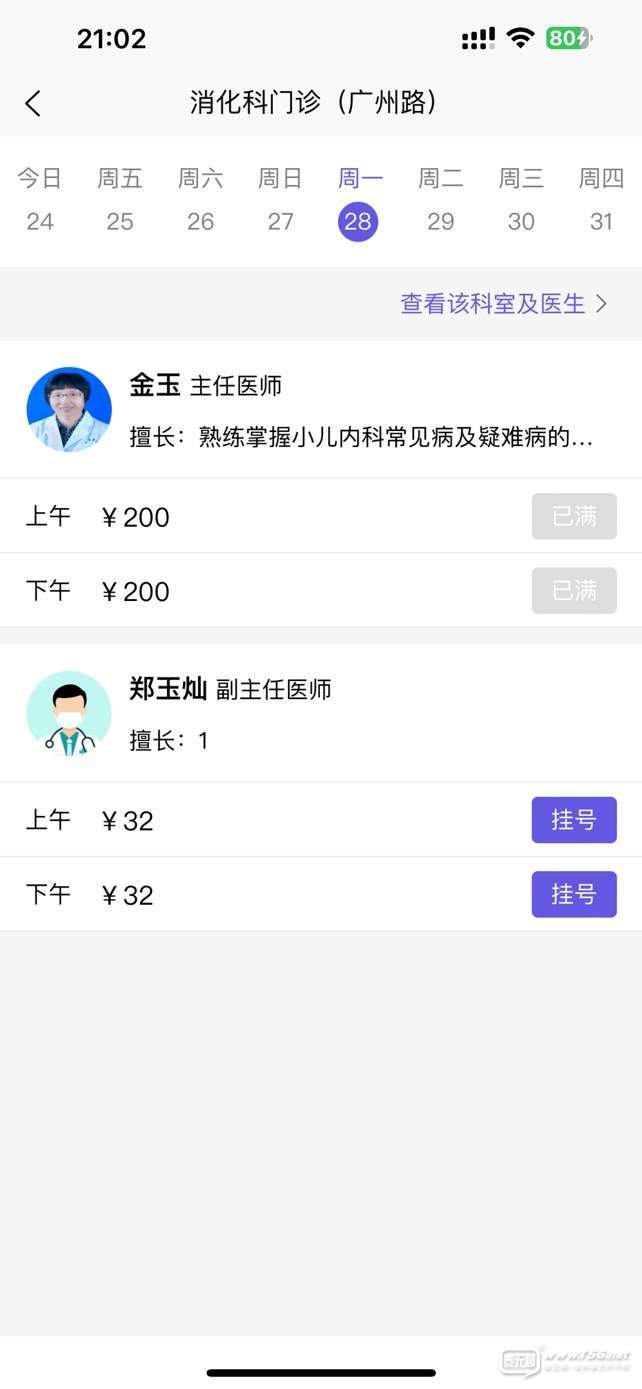Go back from 消化科门诊 page
The height and width of the screenshot is (1389, 642).
(x=33, y=103)
